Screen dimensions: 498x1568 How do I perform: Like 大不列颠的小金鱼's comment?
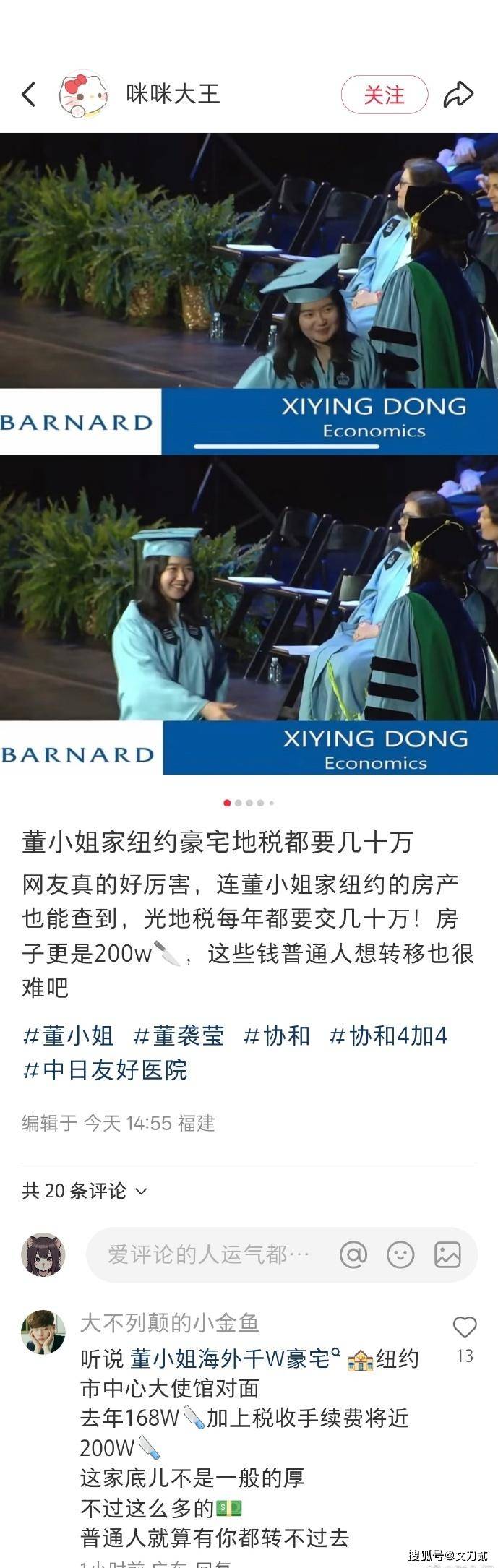(465, 1327)
